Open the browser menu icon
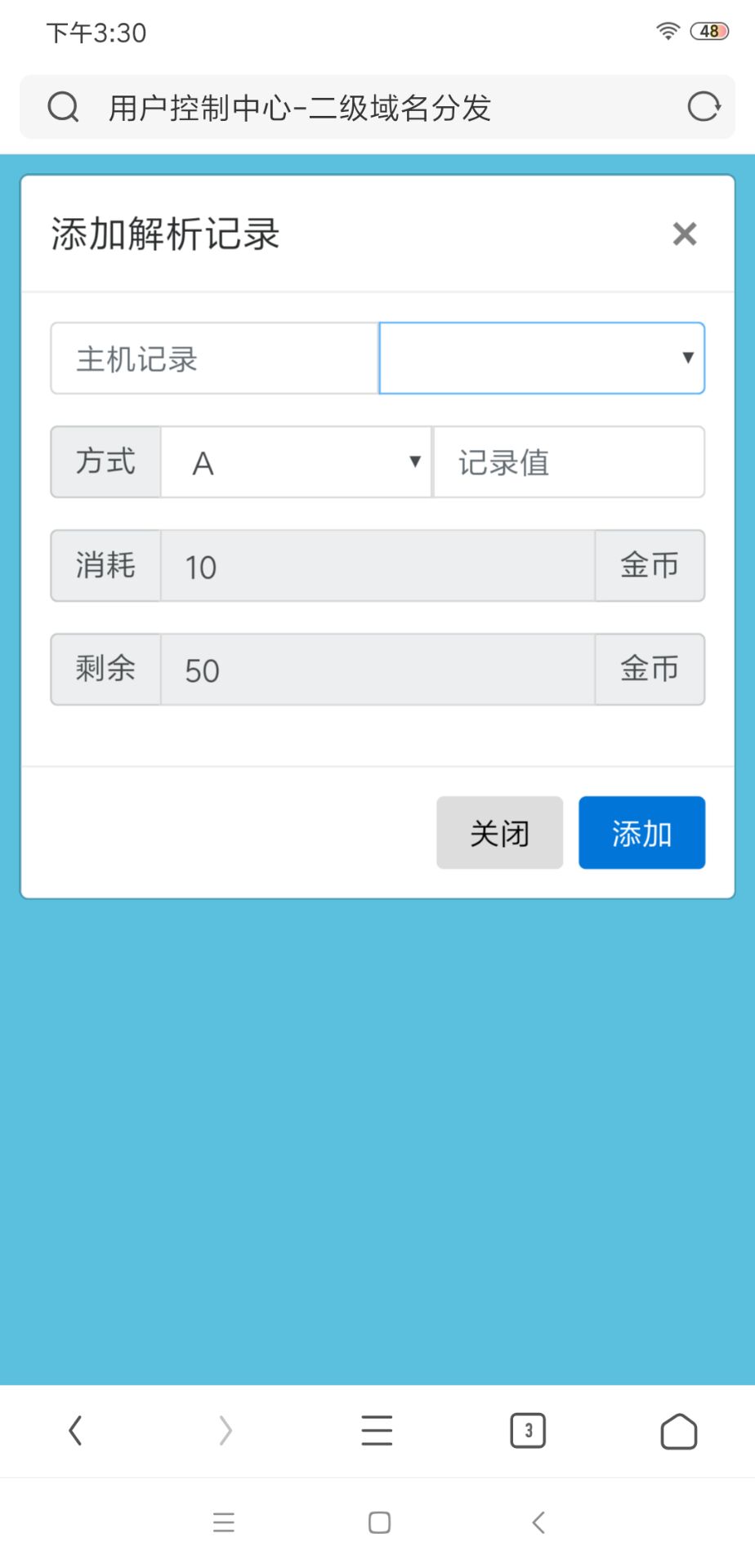 point(377,1431)
